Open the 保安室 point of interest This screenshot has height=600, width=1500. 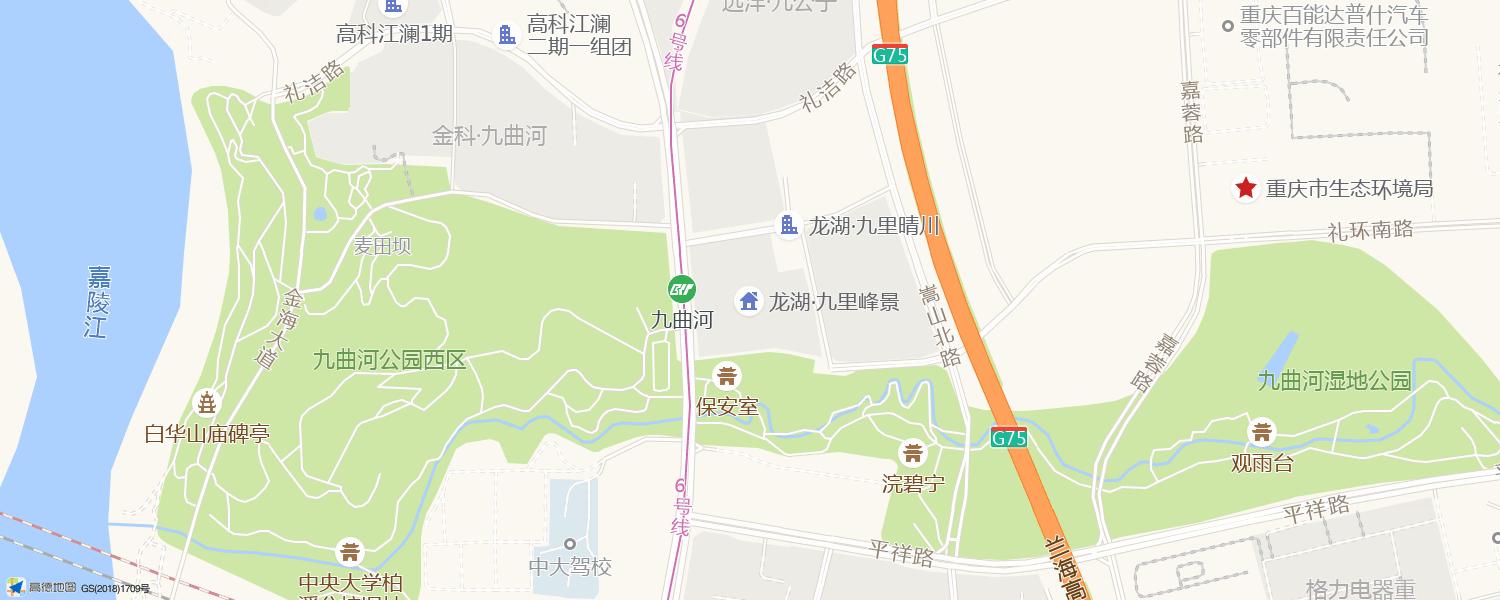(x=728, y=377)
